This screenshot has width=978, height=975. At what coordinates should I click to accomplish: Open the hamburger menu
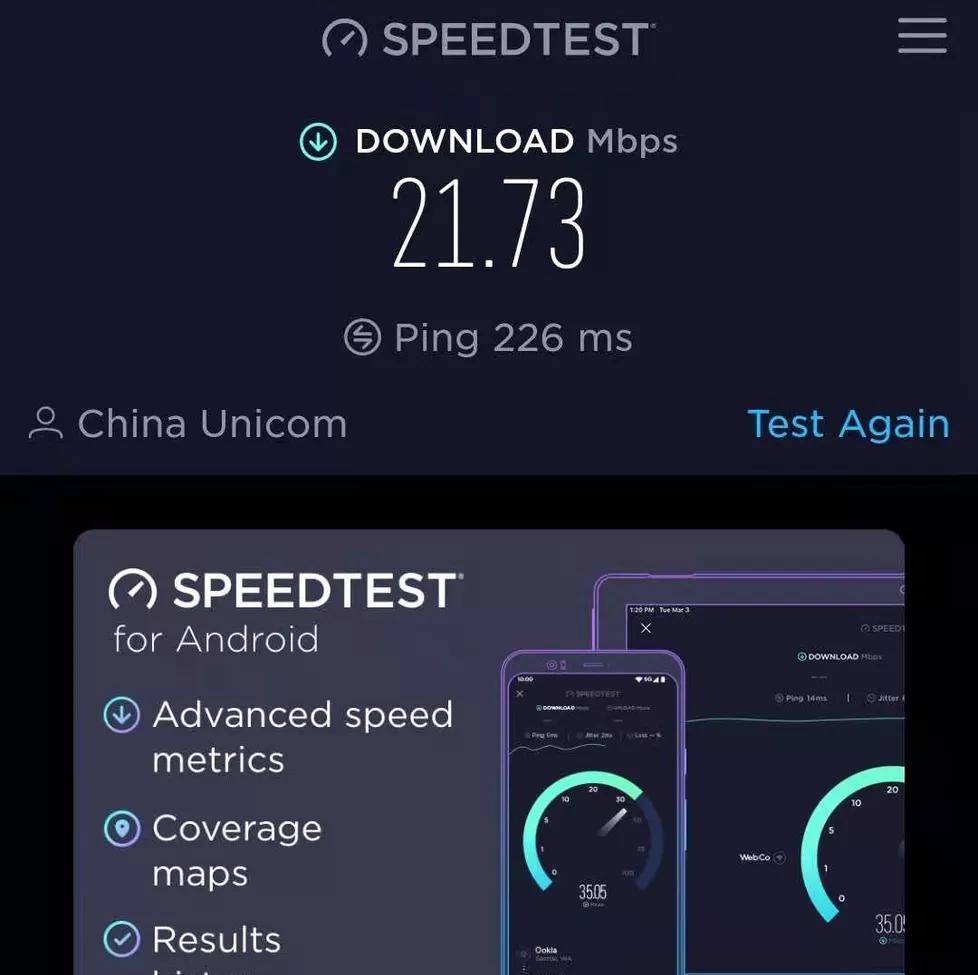[921, 36]
